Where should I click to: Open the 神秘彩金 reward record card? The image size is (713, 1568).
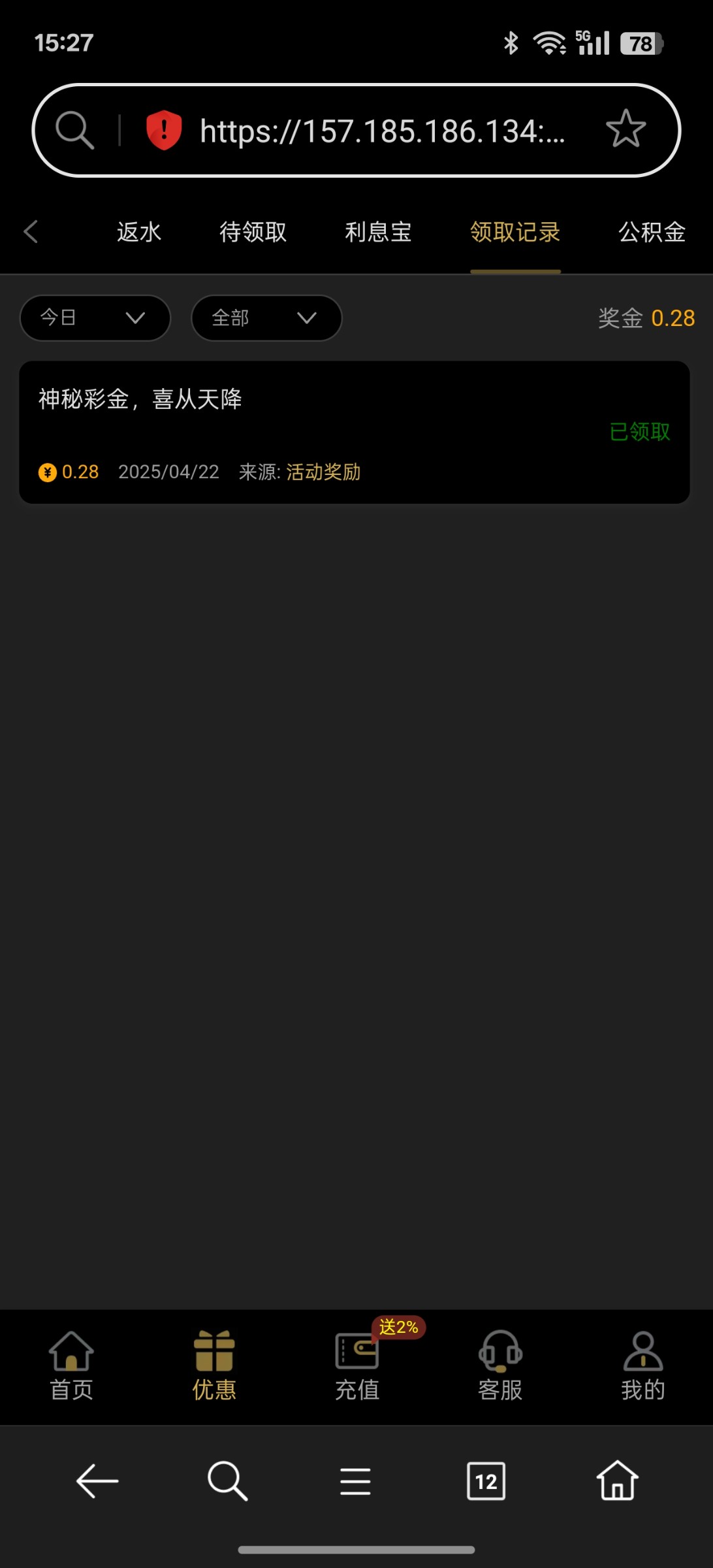coord(355,433)
